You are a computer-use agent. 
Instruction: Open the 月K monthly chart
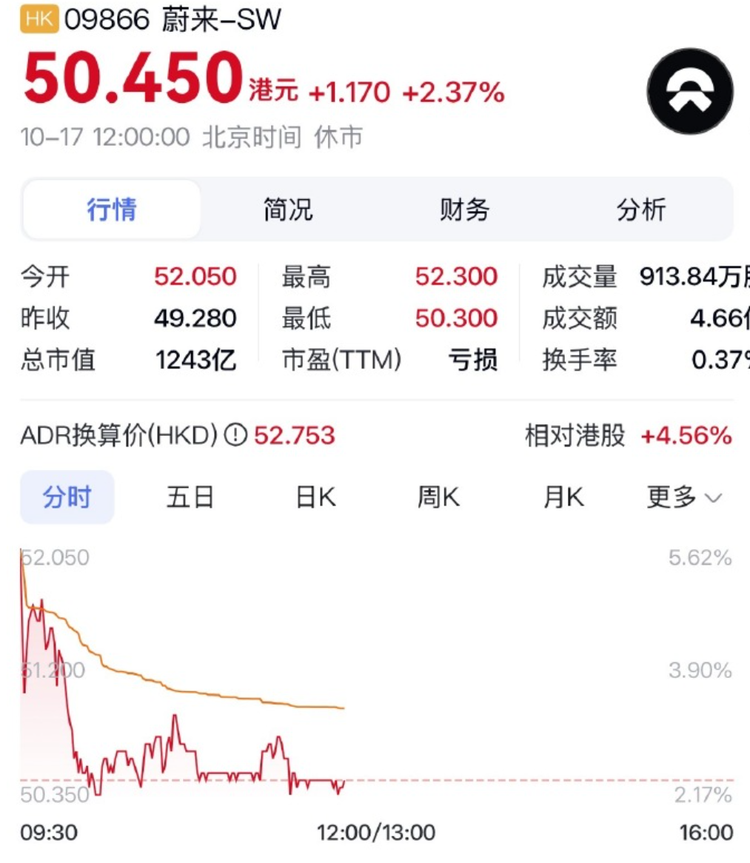[561, 497]
